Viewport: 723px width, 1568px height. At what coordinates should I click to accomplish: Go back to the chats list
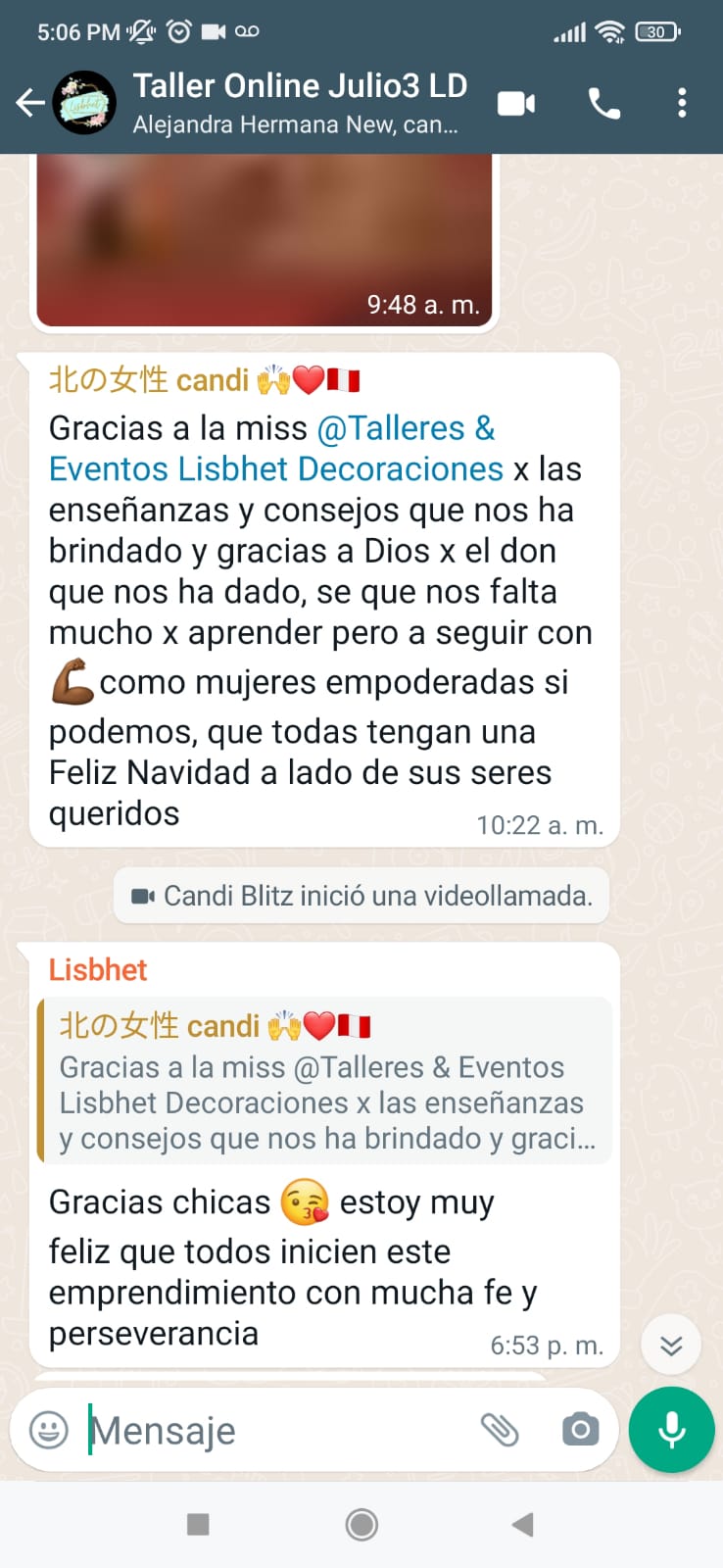29,103
